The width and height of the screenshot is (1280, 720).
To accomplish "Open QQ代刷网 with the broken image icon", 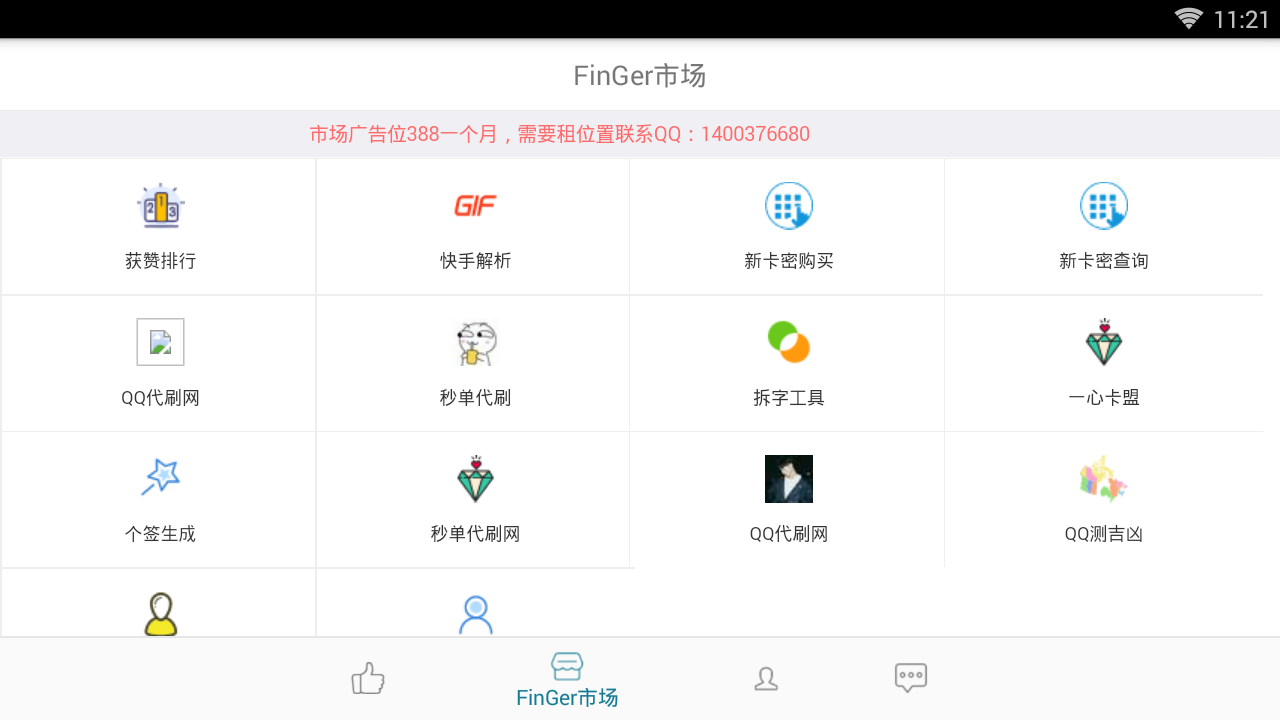I will 160,364.
